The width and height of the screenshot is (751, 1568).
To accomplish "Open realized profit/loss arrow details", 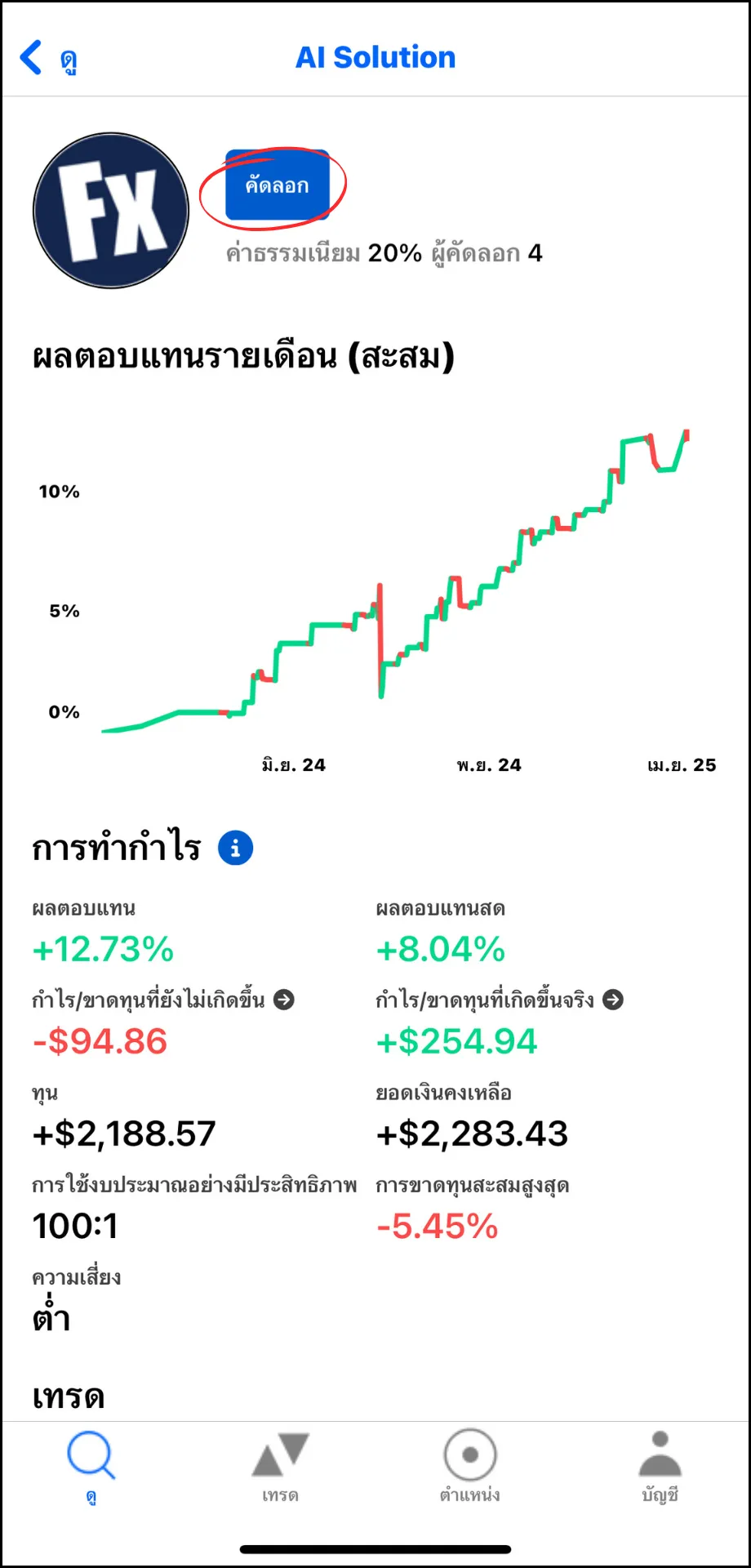I will 613,1000.
